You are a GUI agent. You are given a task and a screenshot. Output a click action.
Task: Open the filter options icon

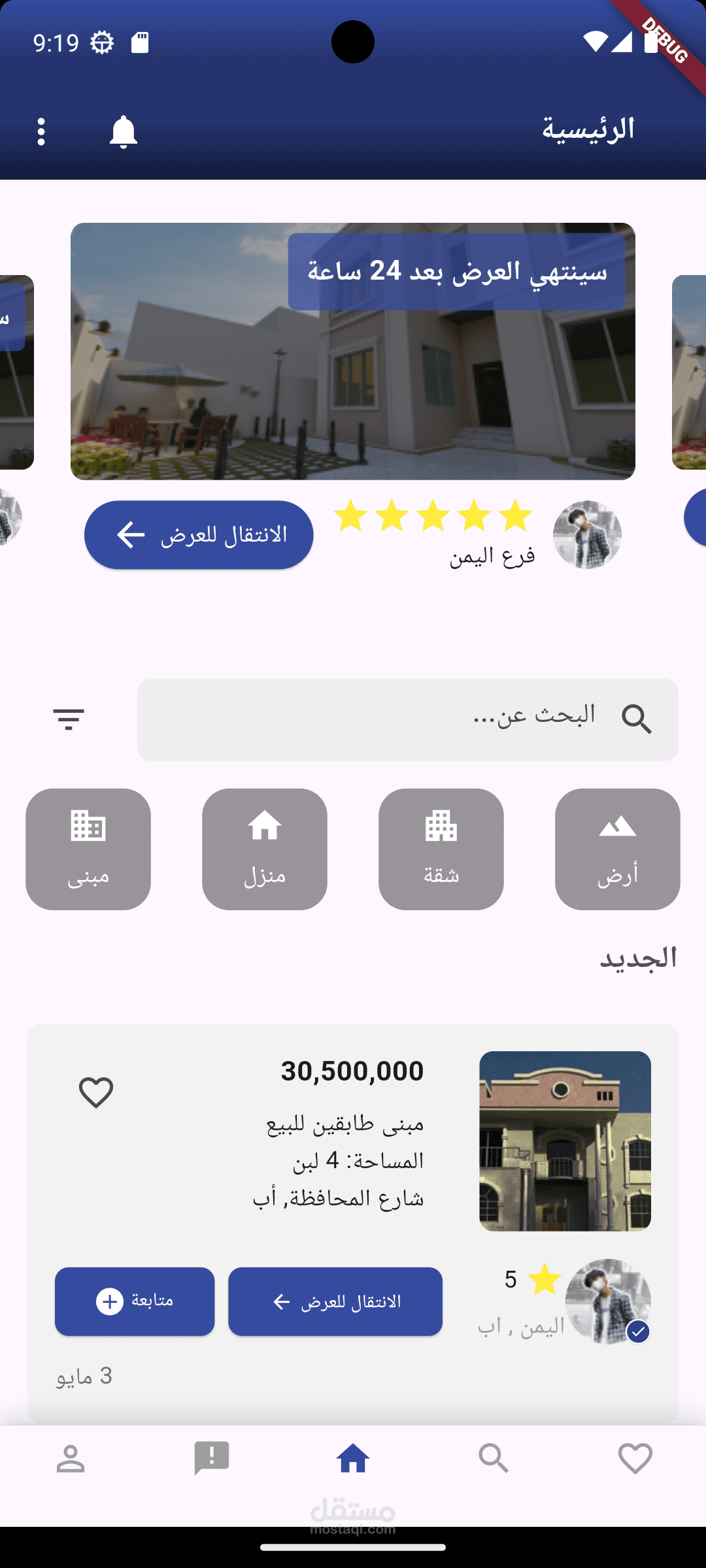click(69, 719)
